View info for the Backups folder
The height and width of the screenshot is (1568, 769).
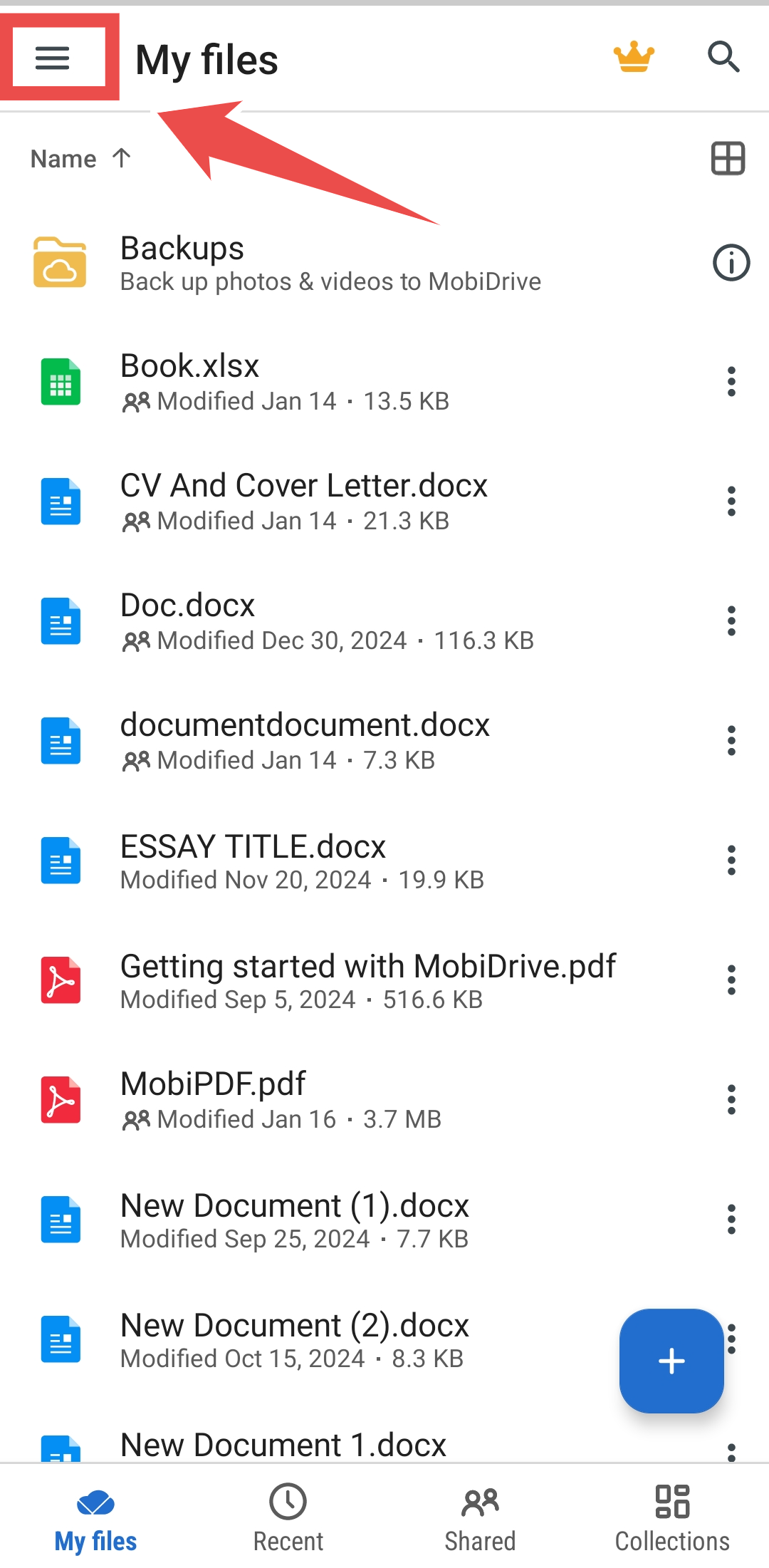tap(731, 263)
